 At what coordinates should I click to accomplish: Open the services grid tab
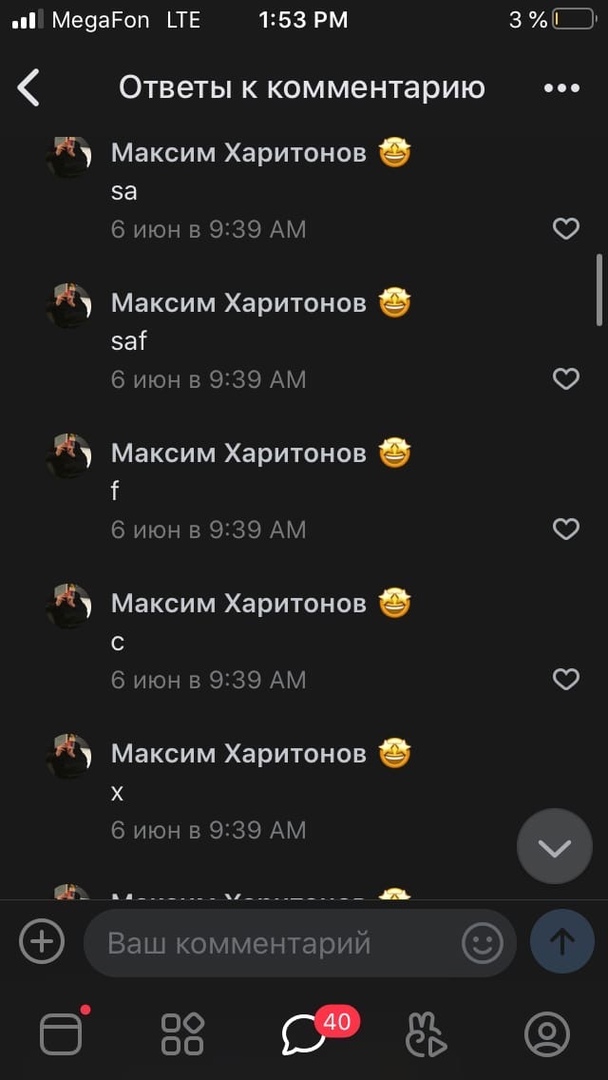(x=182, y=1034)
